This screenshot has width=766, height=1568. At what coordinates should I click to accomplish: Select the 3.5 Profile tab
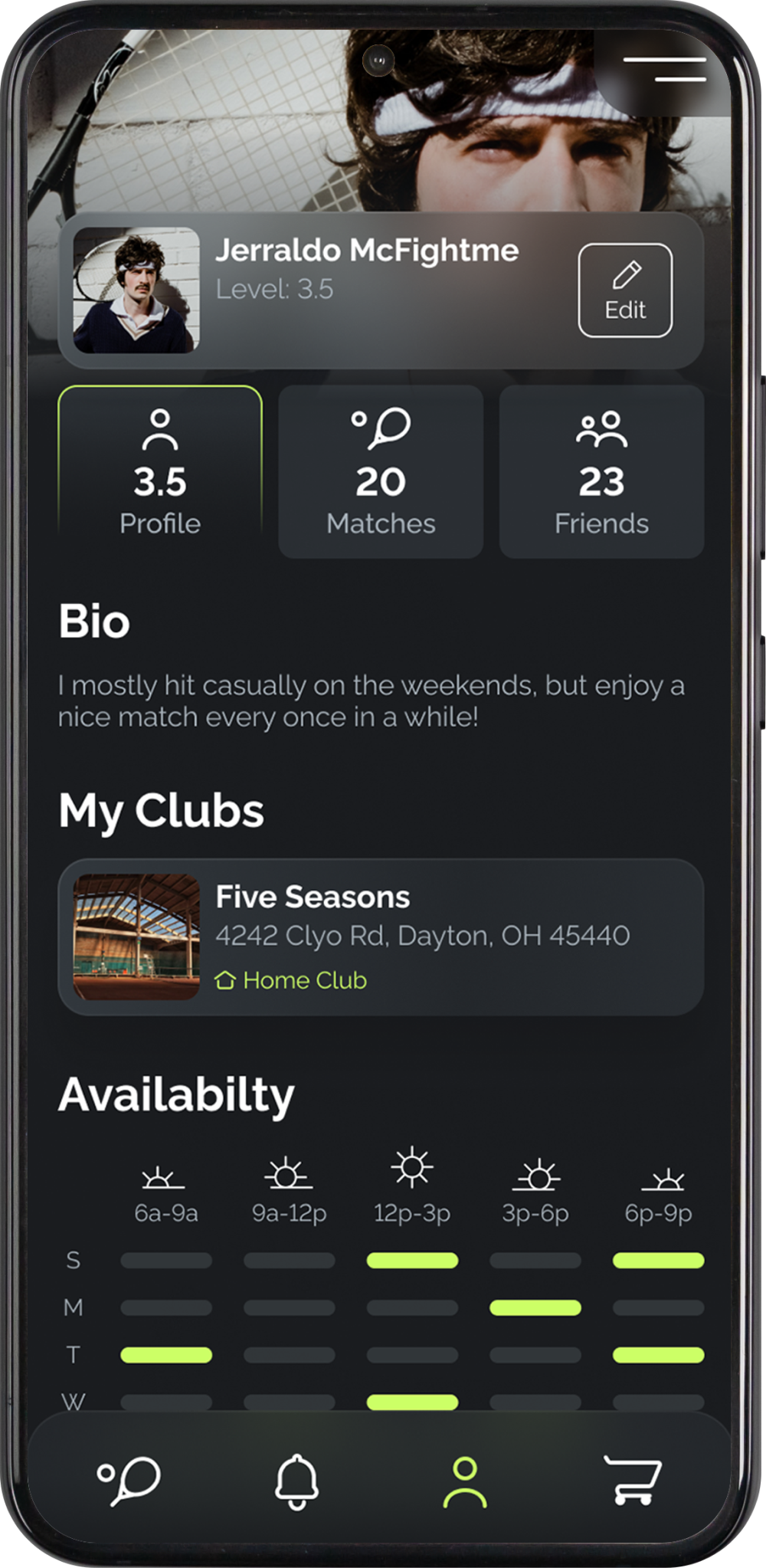pos(160,472)
